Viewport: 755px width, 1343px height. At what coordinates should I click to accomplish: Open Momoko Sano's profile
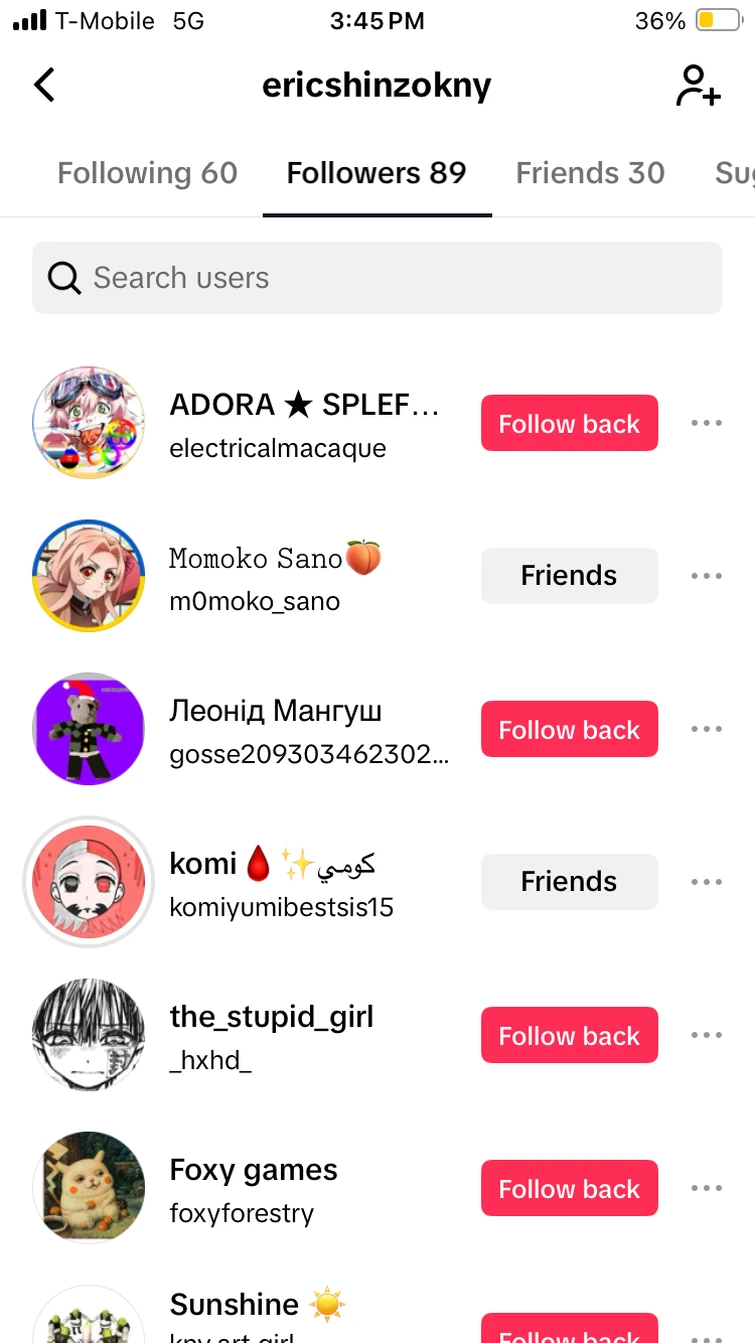point(256,558)
